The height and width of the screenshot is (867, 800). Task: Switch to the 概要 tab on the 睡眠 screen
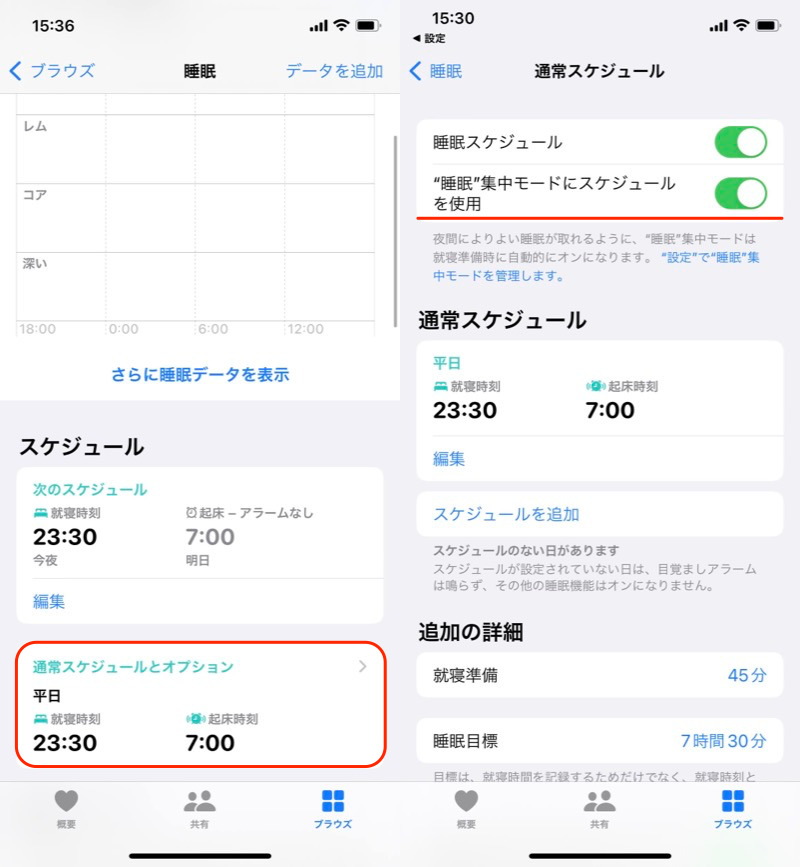point(66,808)
